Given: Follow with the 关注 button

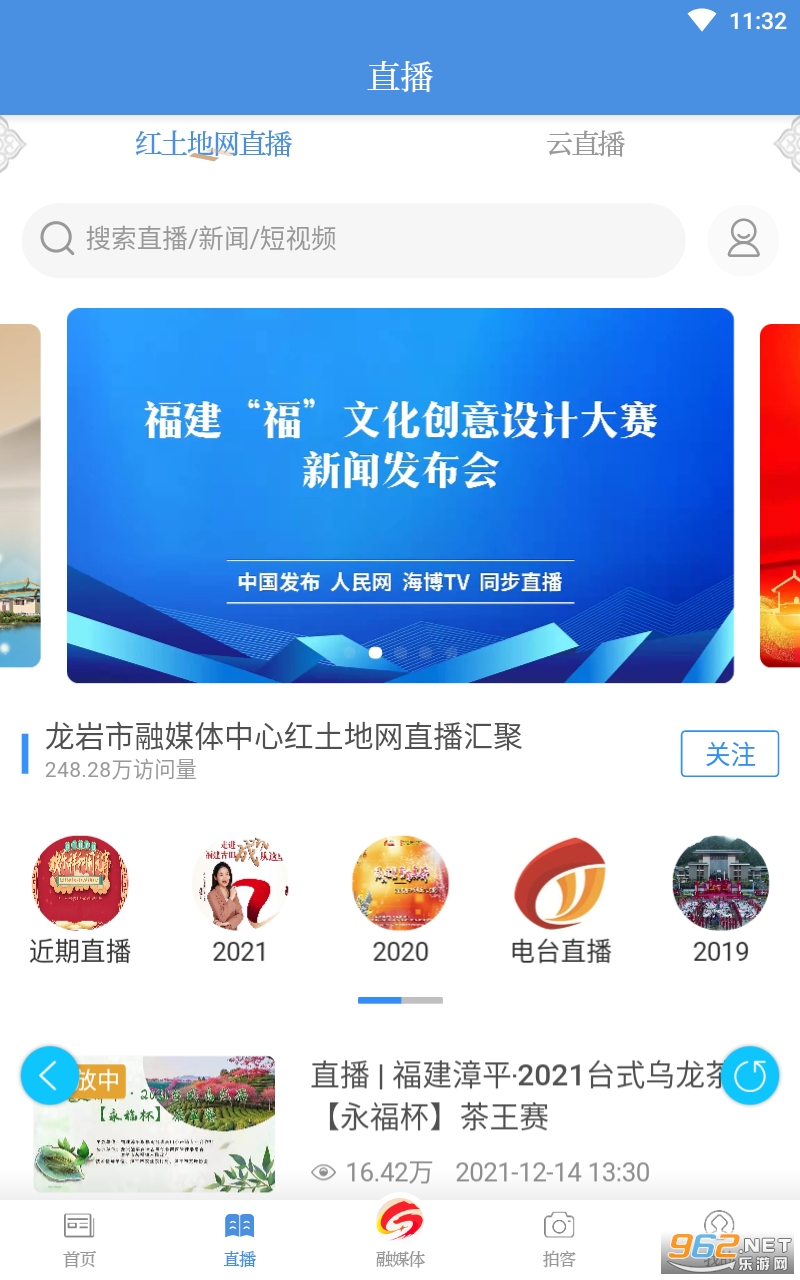Looking at the screenshot, I should (x=730, y=754).
